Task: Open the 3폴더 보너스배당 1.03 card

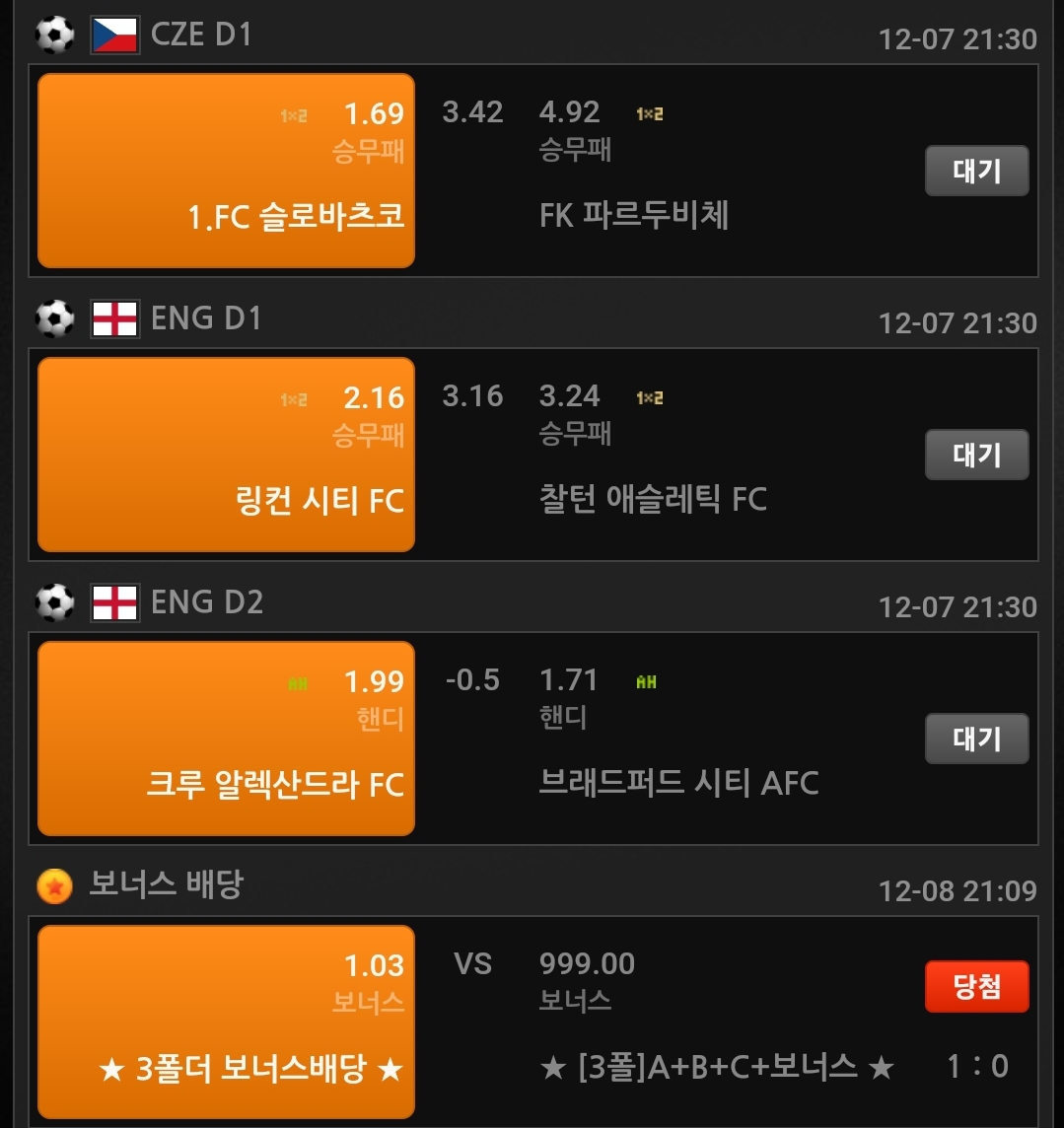Action: click(226, 1022)
